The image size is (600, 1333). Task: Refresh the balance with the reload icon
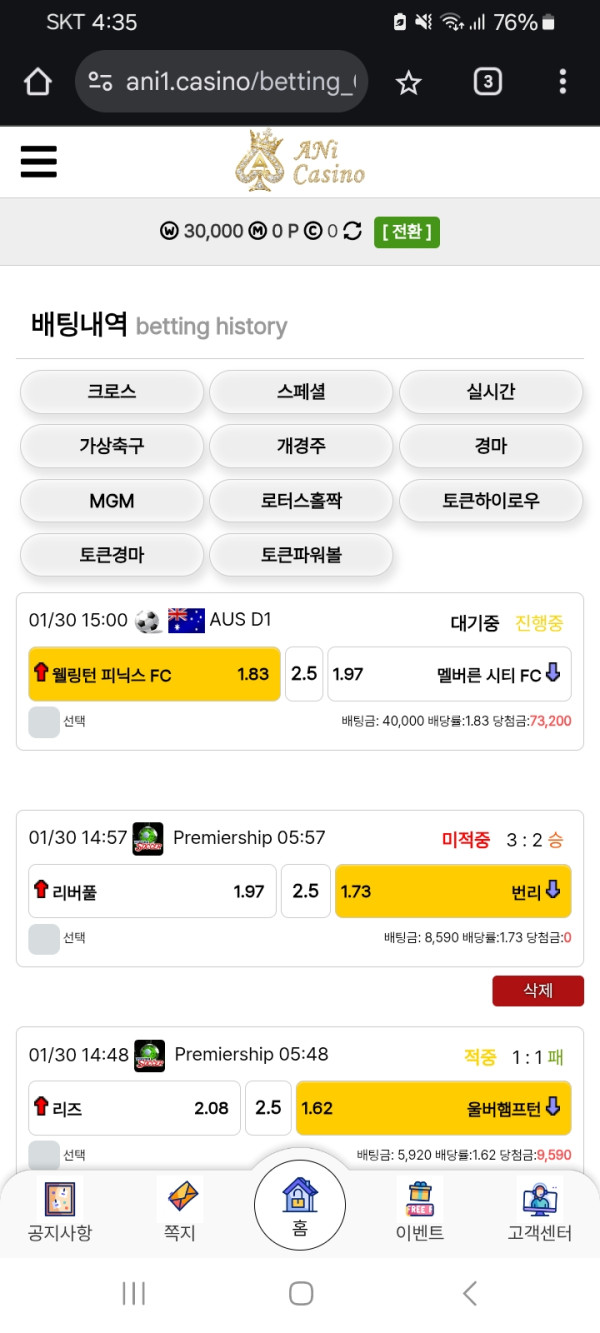pyautogui.click(x=352, y=232)
